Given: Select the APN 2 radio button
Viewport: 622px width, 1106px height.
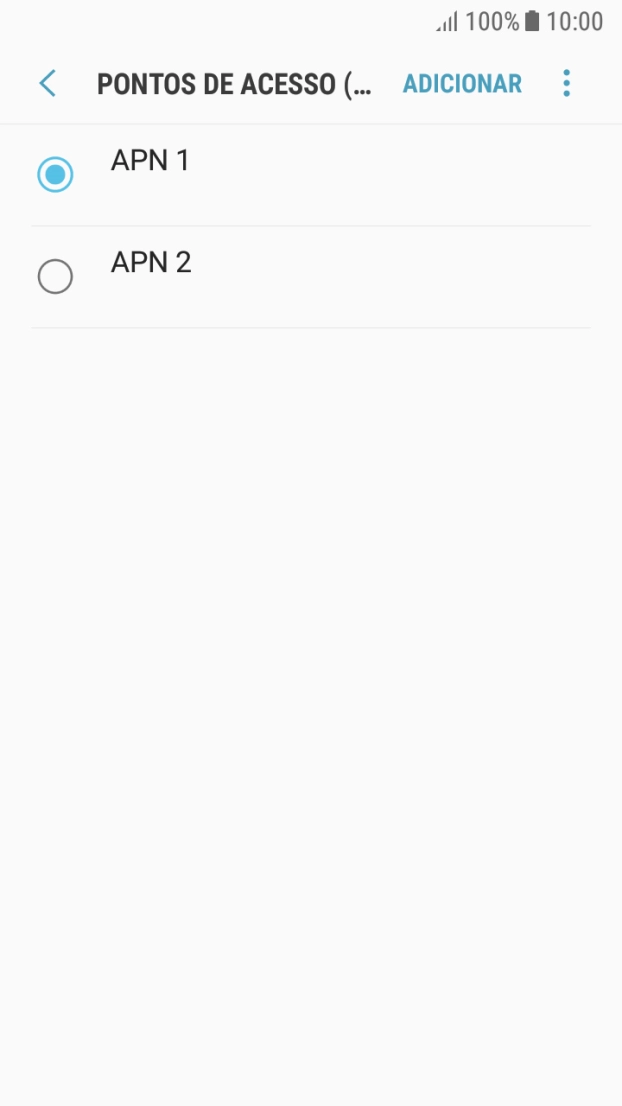Looking at the screenshot, I should point(55,277).
